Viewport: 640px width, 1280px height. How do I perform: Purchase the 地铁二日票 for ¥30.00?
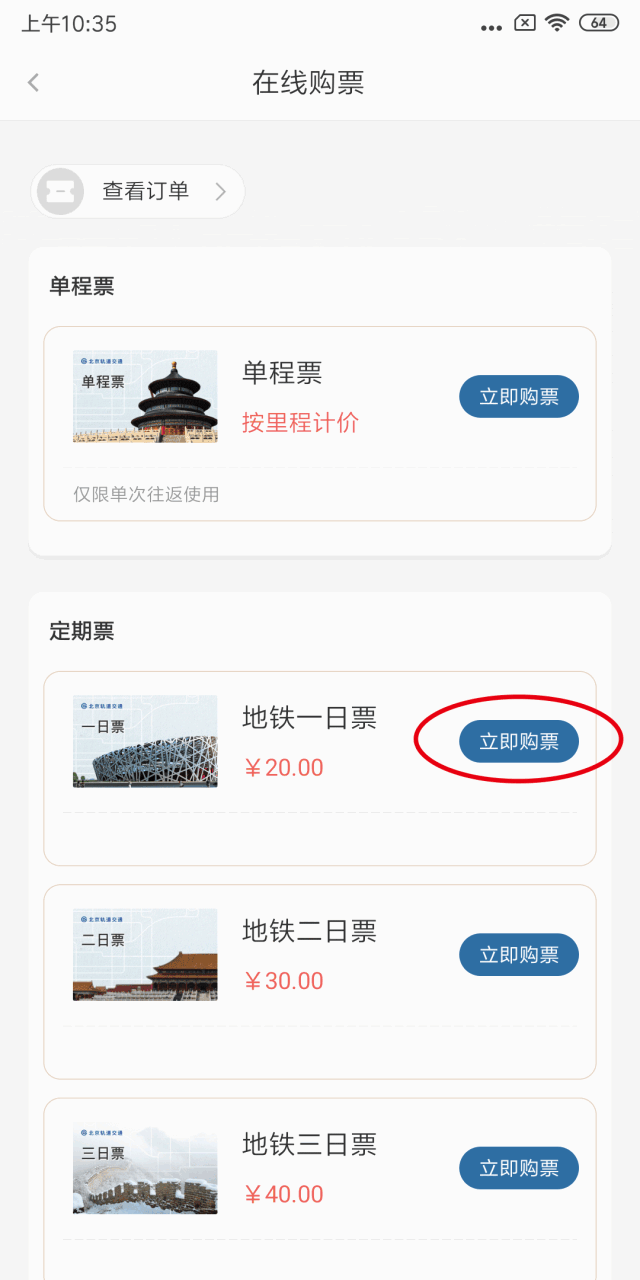click(519, 955)
